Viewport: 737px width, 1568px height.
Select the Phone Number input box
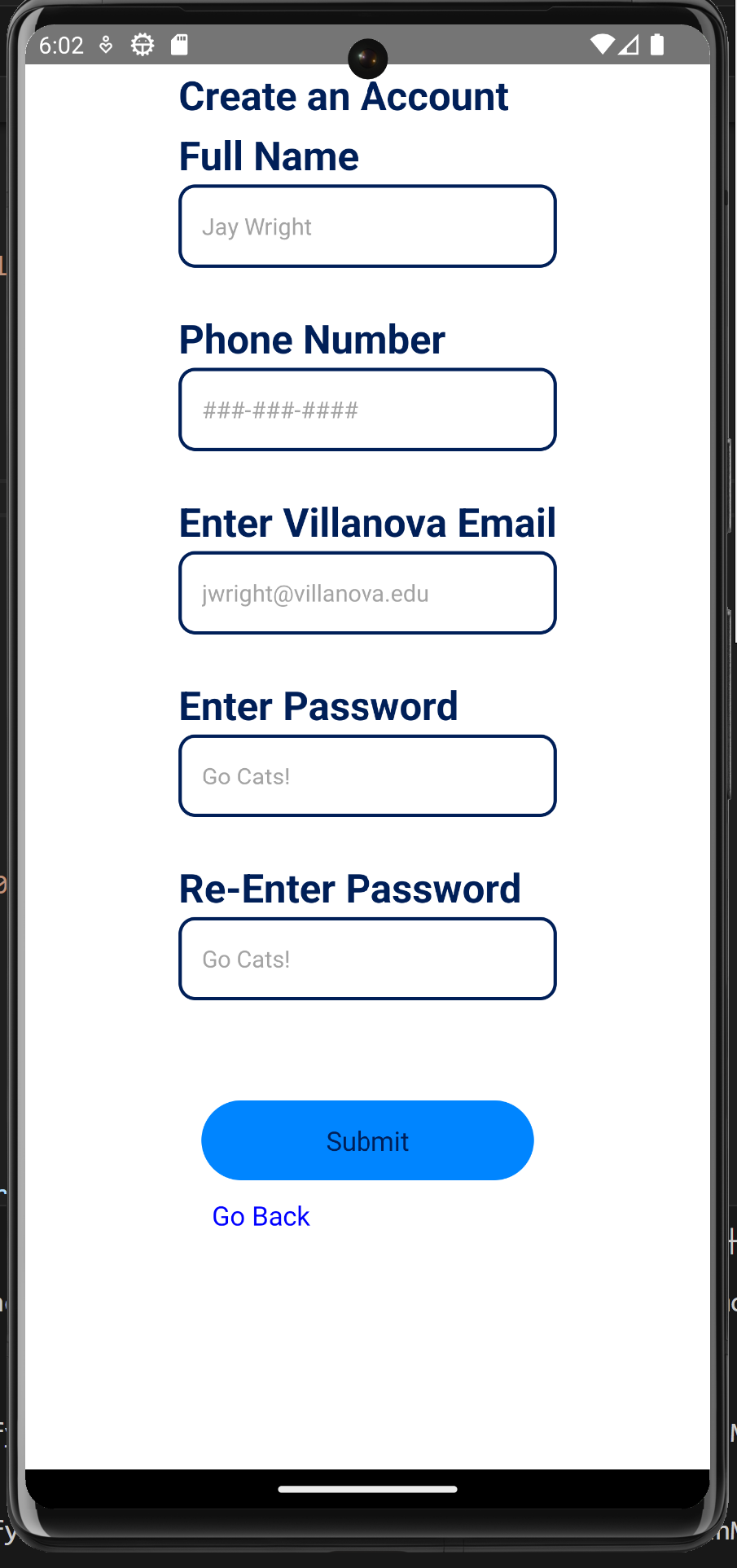[x=367, y=410]
